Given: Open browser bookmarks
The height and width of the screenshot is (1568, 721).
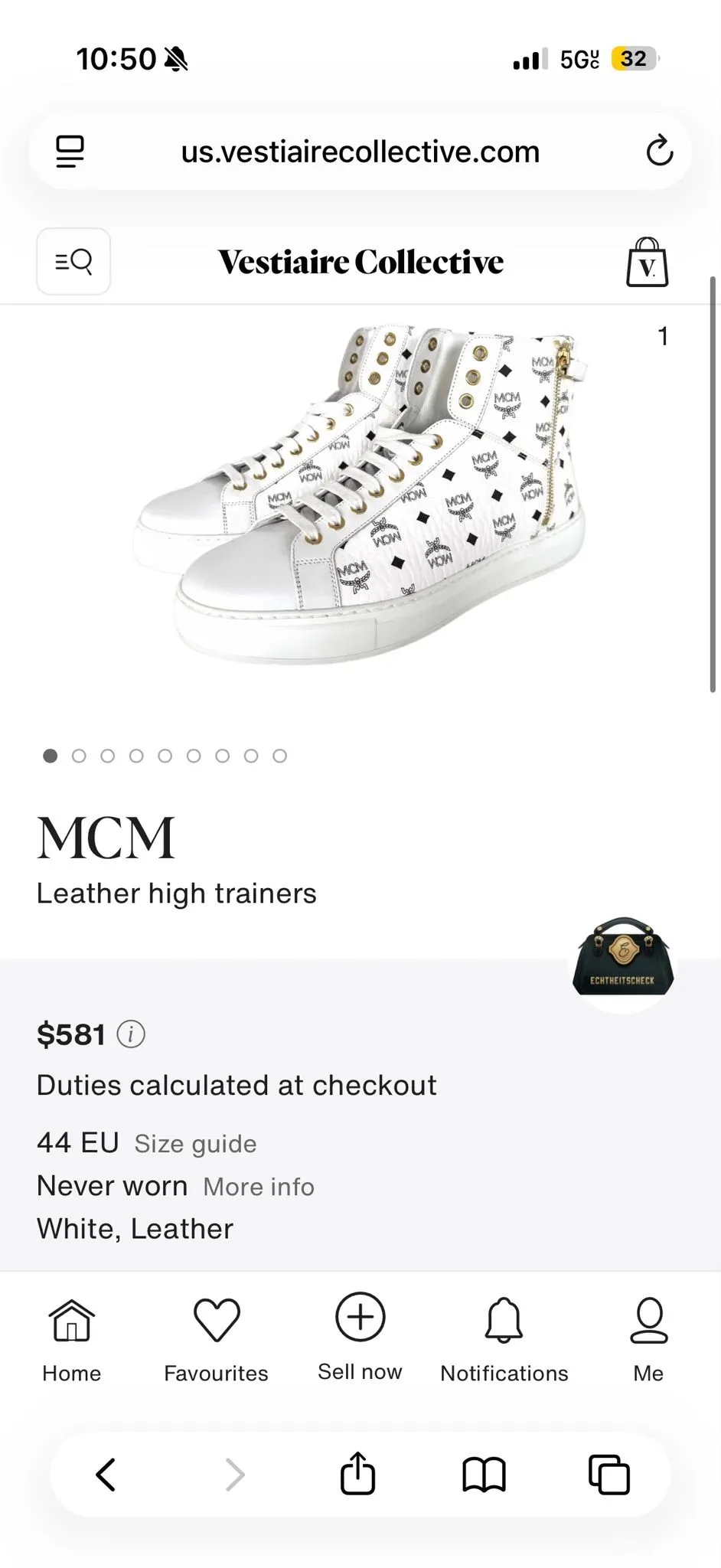Looking at the screenshot, I should tap(484, 1475).
